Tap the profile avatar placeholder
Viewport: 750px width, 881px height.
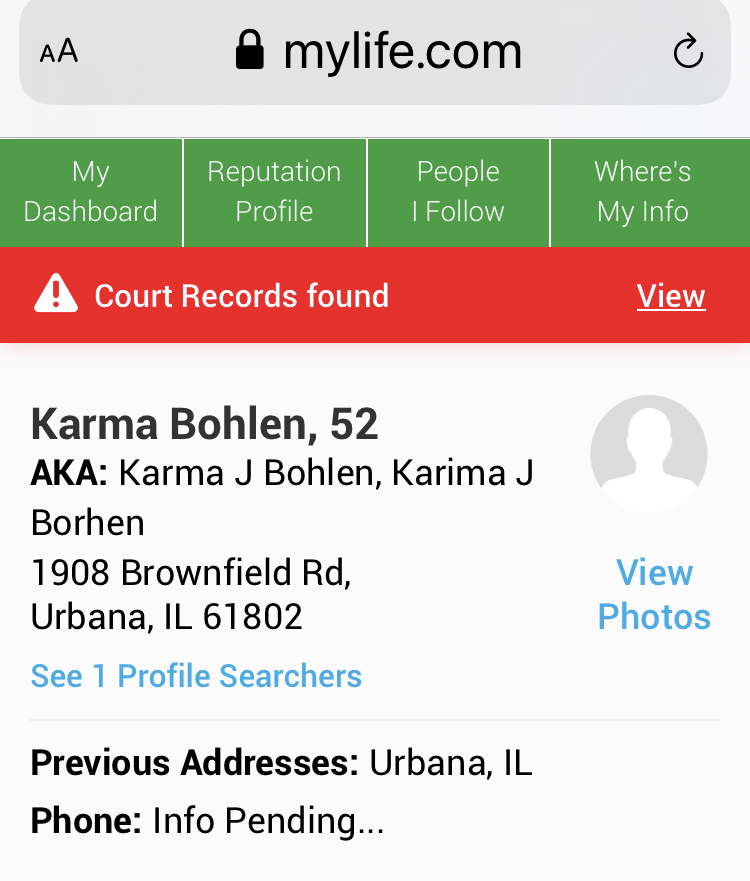point(649,454)
